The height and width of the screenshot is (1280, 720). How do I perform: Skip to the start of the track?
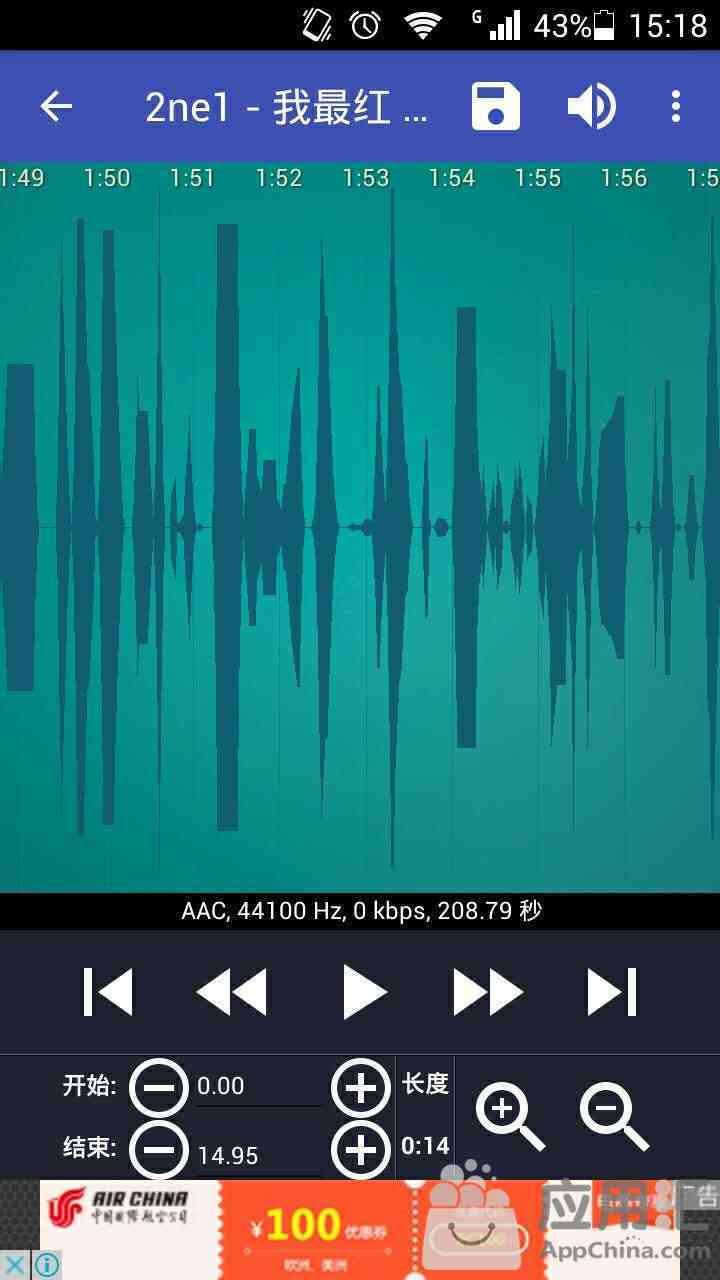[x=108, y=992]
